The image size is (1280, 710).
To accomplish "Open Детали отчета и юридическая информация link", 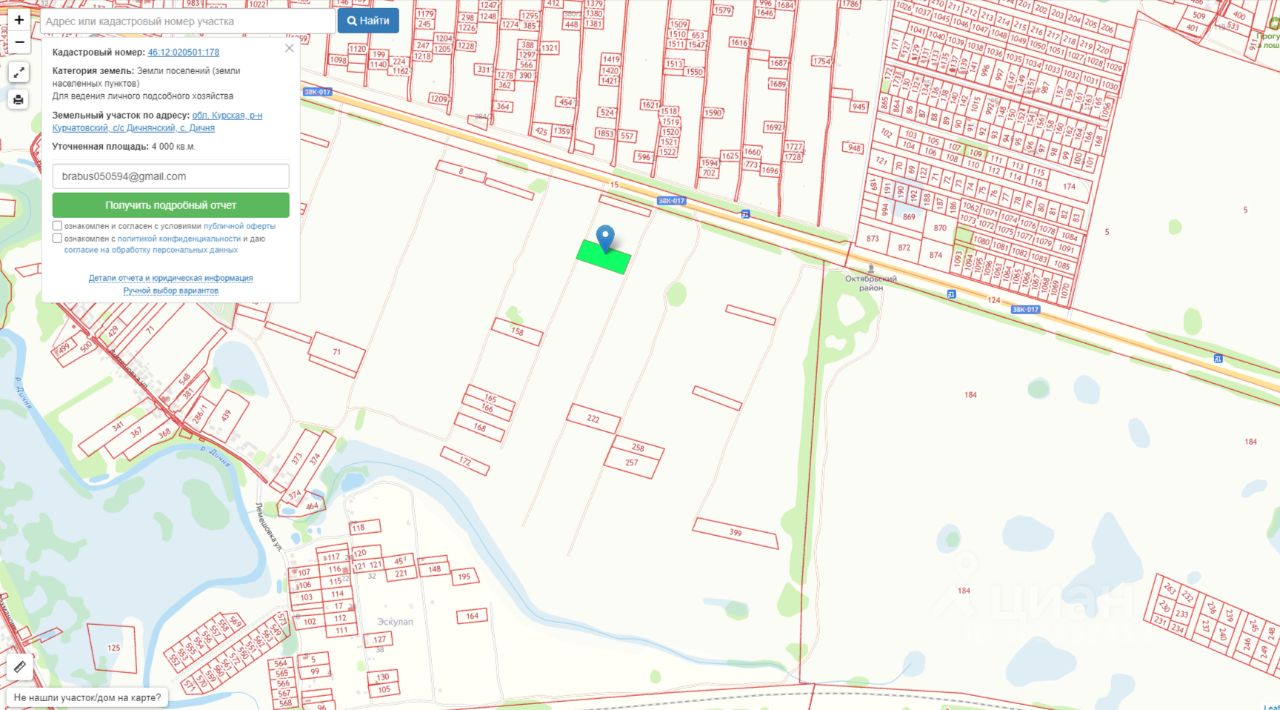I will point(171,278).
